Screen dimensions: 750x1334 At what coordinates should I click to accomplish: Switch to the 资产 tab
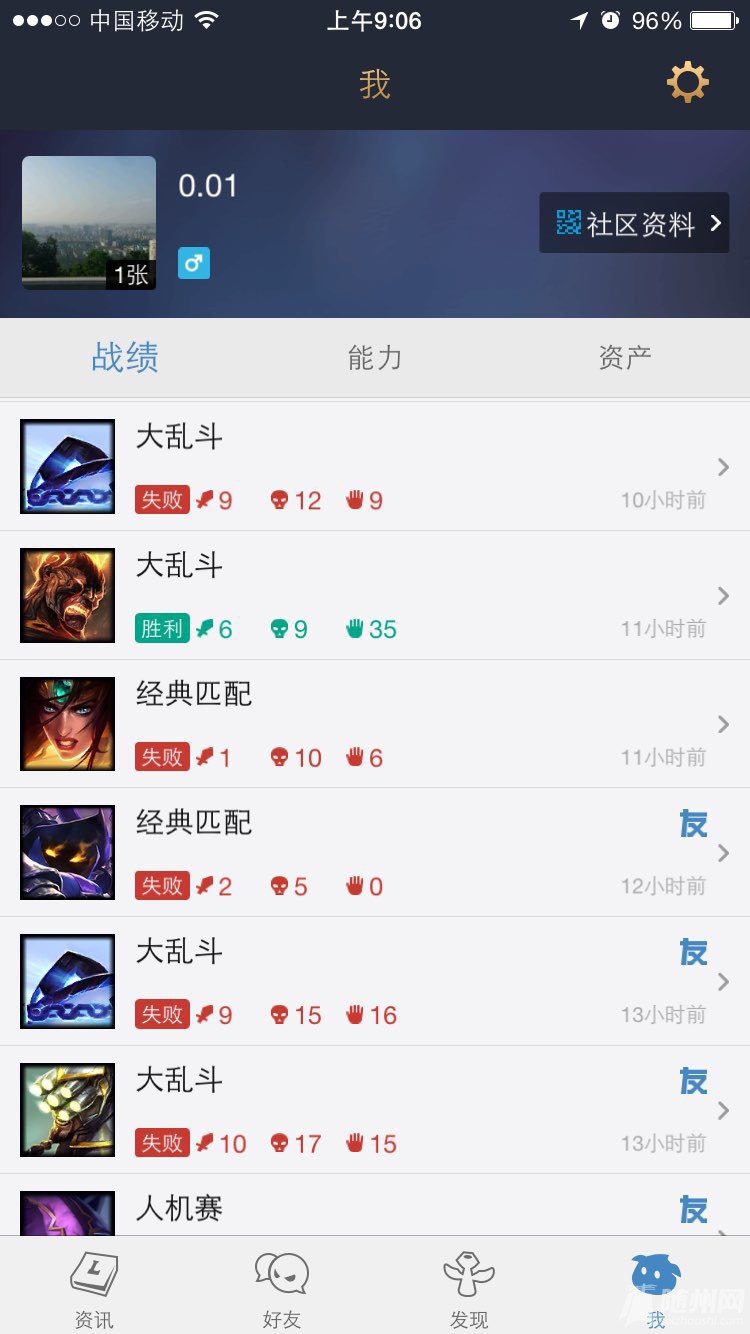click(625, 357)
